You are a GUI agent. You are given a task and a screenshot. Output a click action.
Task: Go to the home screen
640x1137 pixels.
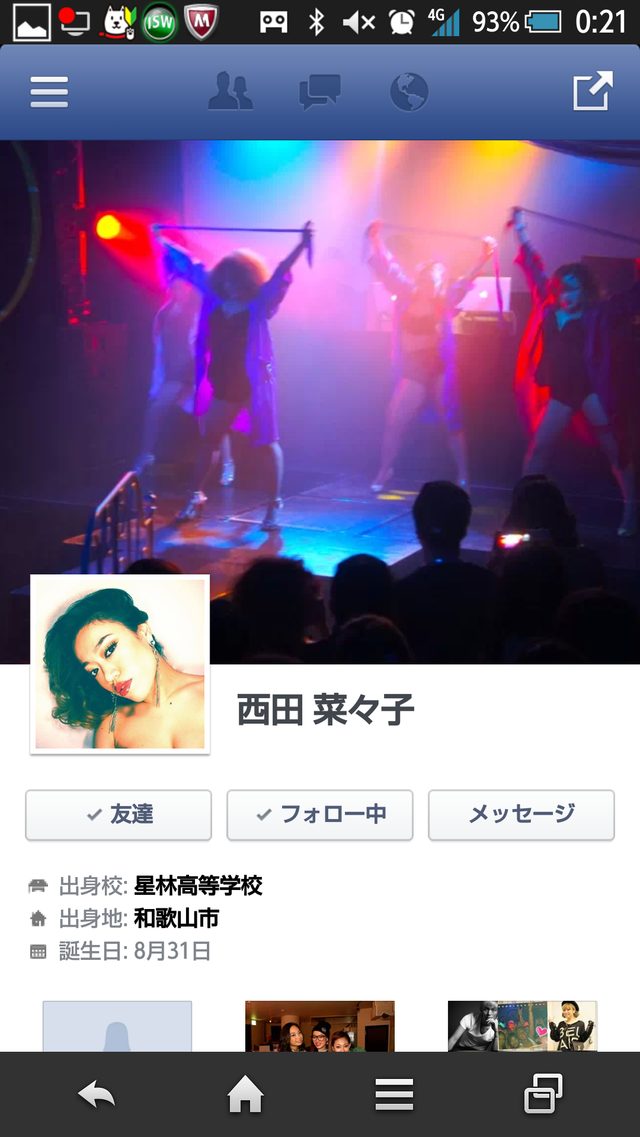[245, 1096]
